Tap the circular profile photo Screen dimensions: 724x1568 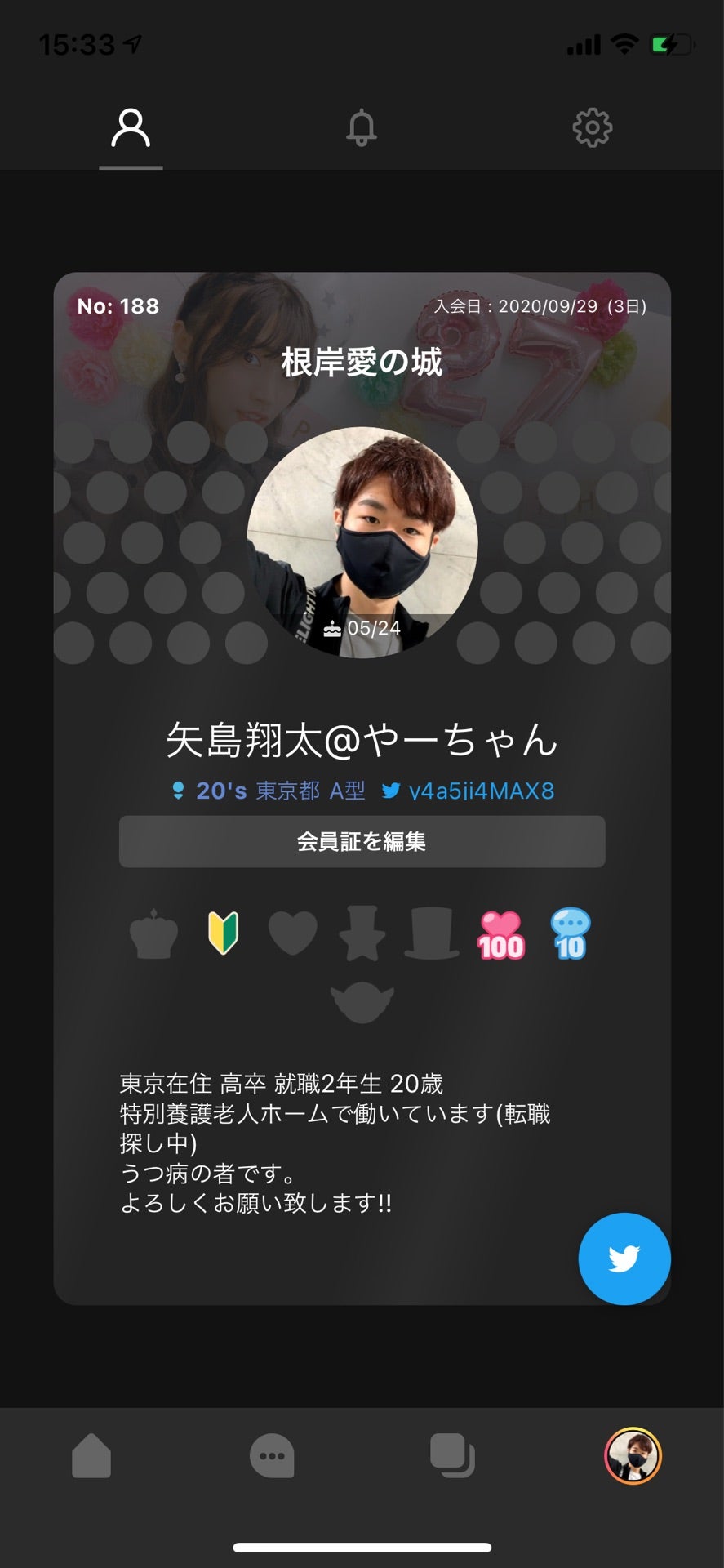[x=362, y=541]
